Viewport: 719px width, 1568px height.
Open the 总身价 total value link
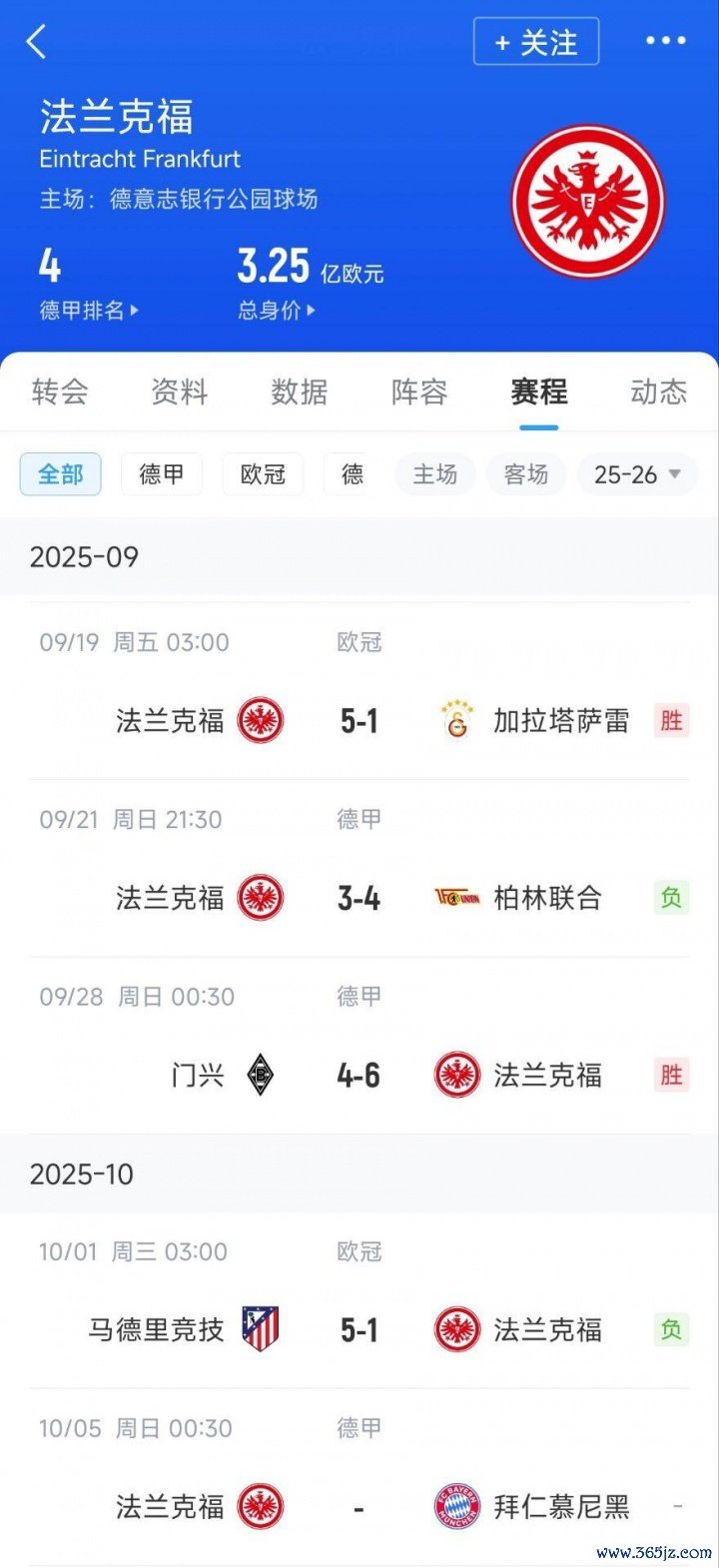(x=276, y=311)
